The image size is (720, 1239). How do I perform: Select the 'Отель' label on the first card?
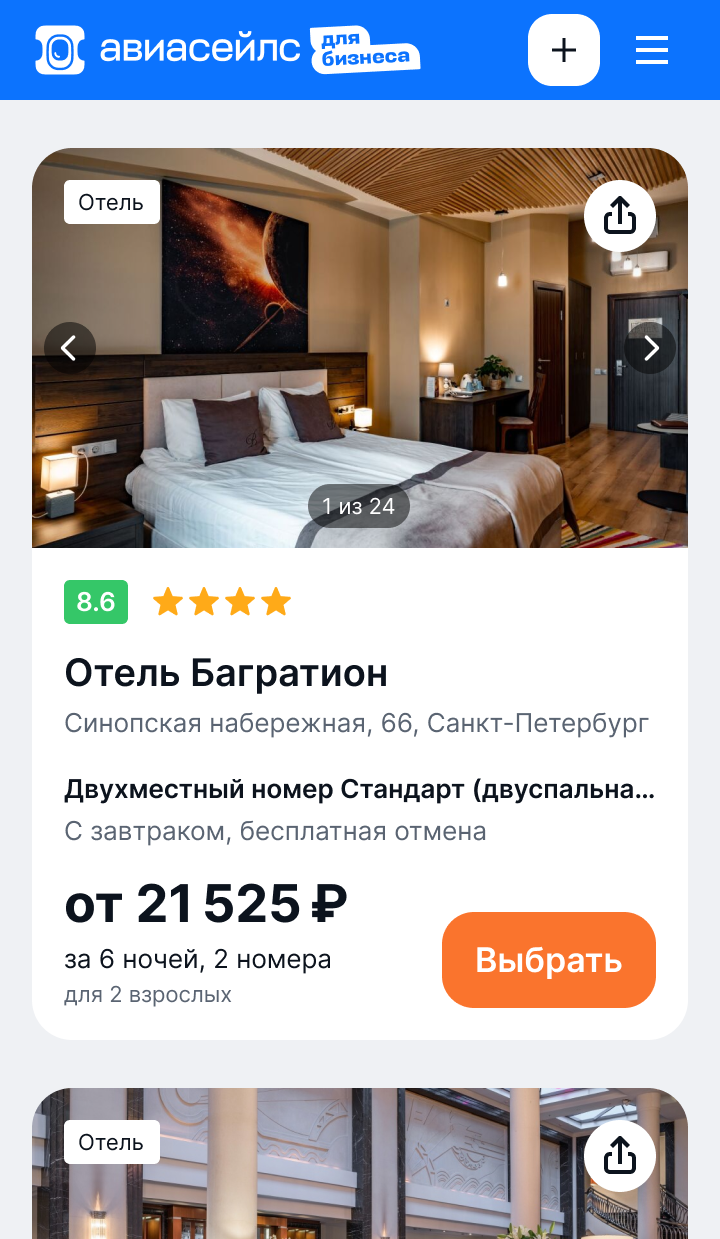pyautogui.click(x=111, y=201)
